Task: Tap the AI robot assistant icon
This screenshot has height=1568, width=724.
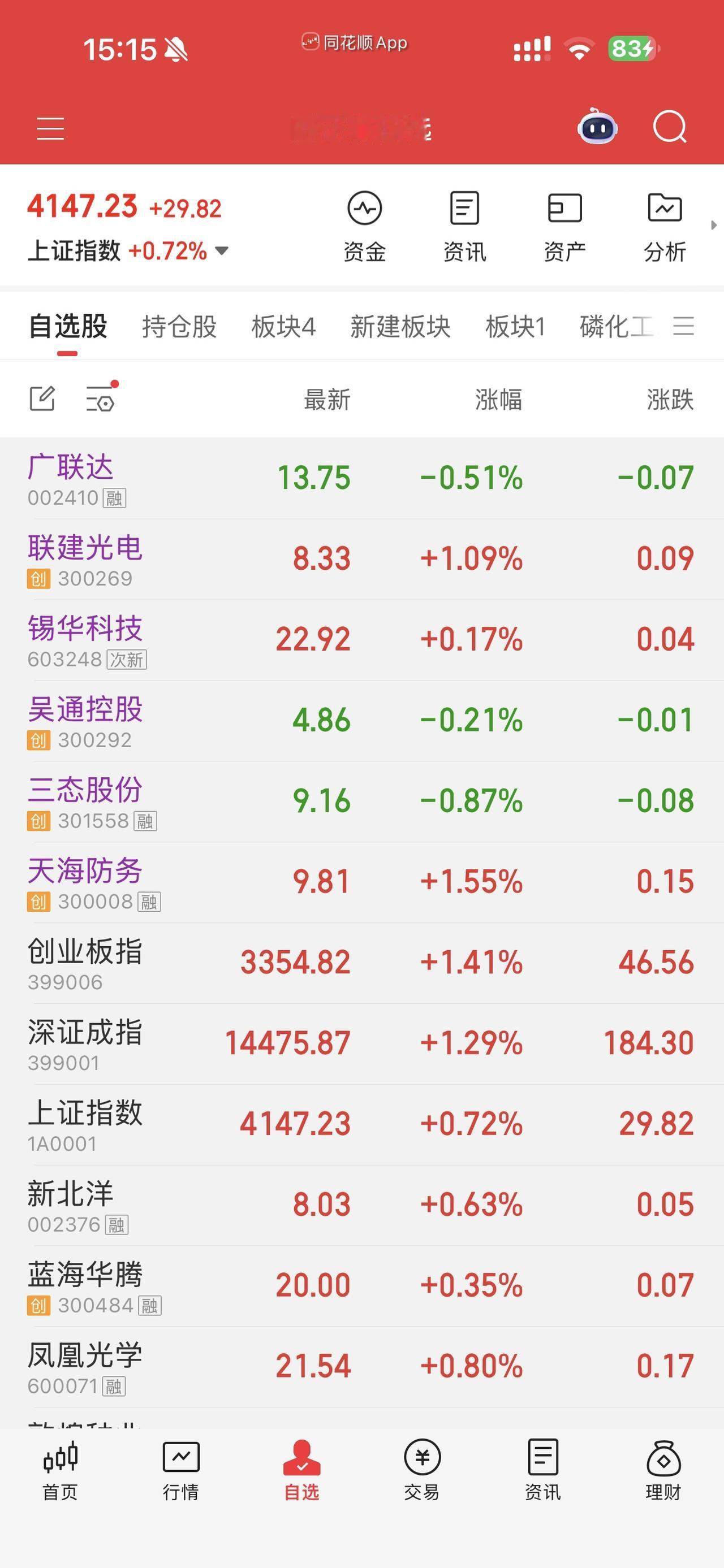Action: click(597, 128)
